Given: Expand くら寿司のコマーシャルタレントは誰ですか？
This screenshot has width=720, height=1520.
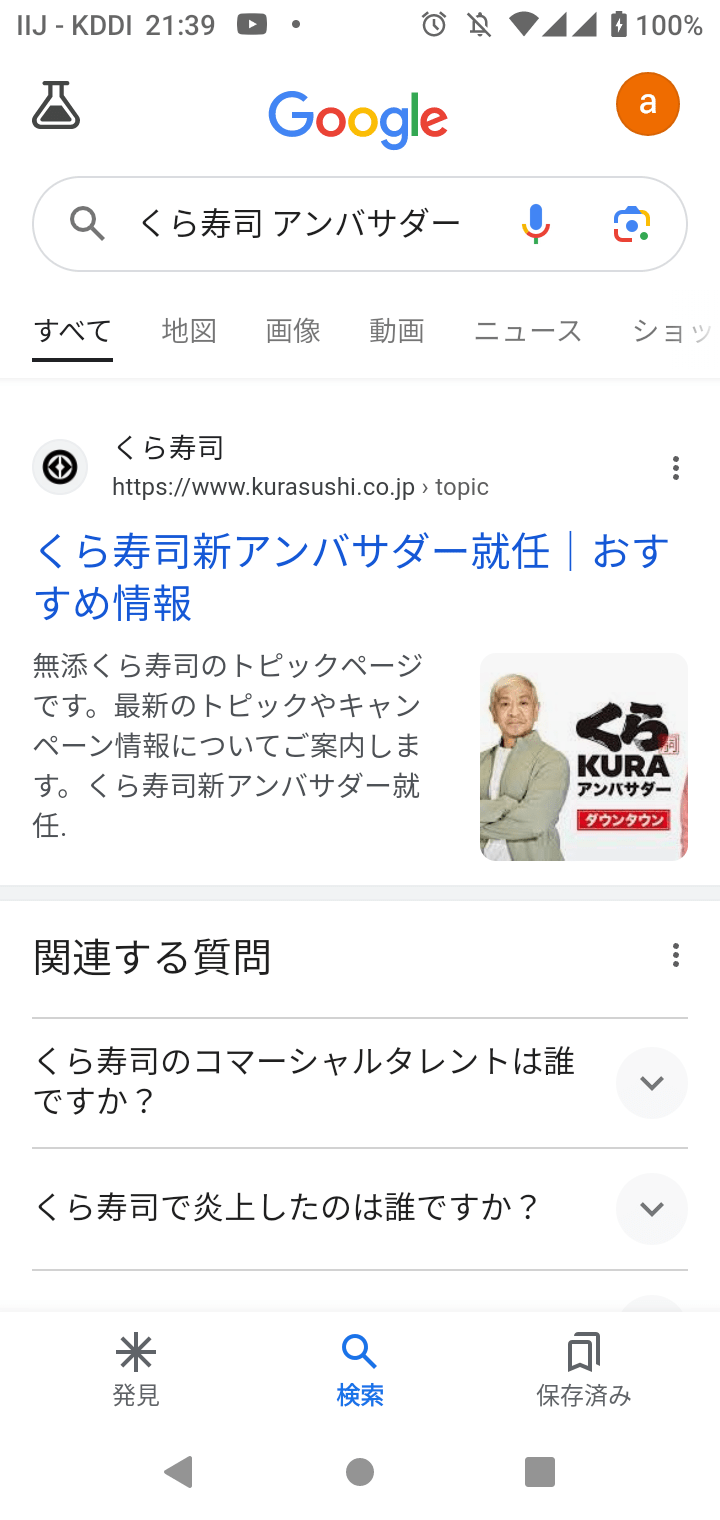Looking at the screenshot, I should (651, 1082).
